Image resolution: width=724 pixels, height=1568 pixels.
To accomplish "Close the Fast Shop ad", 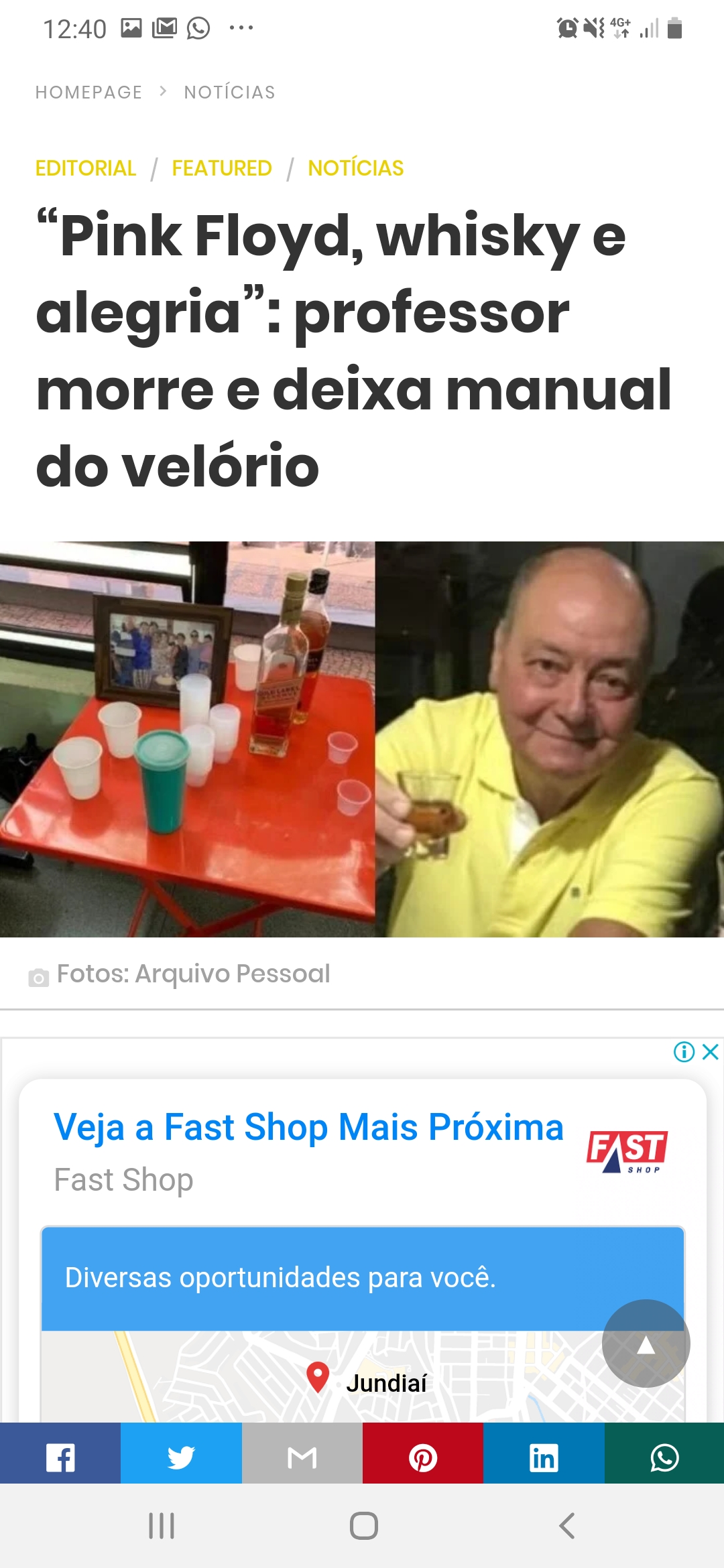I will (711, 1052).
